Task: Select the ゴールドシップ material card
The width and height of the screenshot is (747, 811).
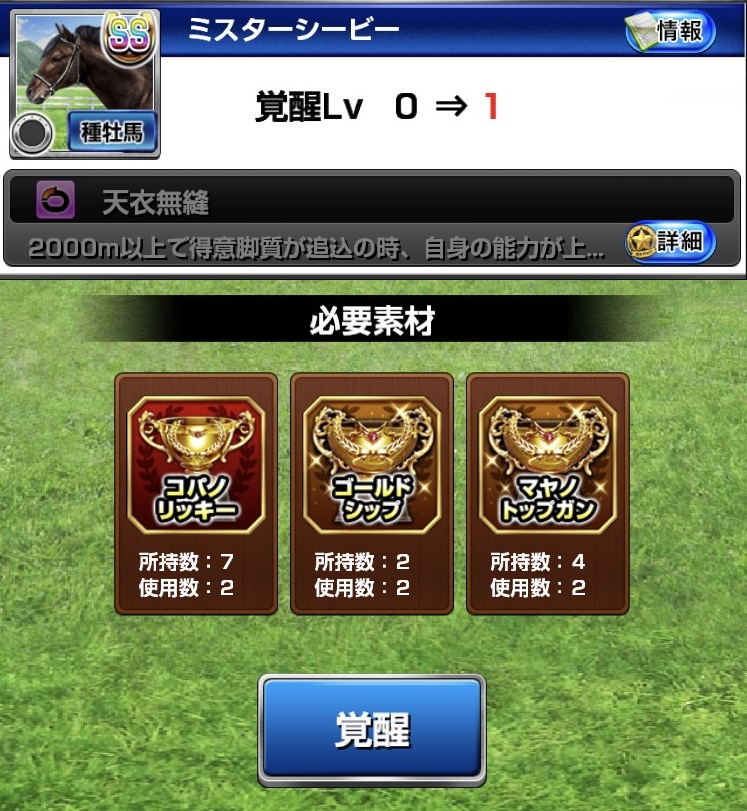Action: click(x=372, y=493)
